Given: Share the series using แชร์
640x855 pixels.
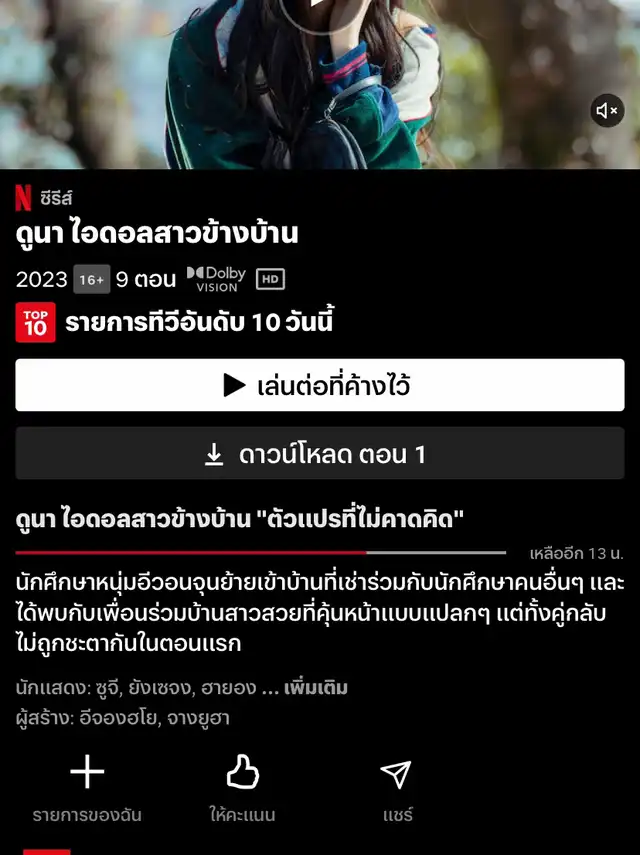Looking at the screenshot, I should [397, 788].
